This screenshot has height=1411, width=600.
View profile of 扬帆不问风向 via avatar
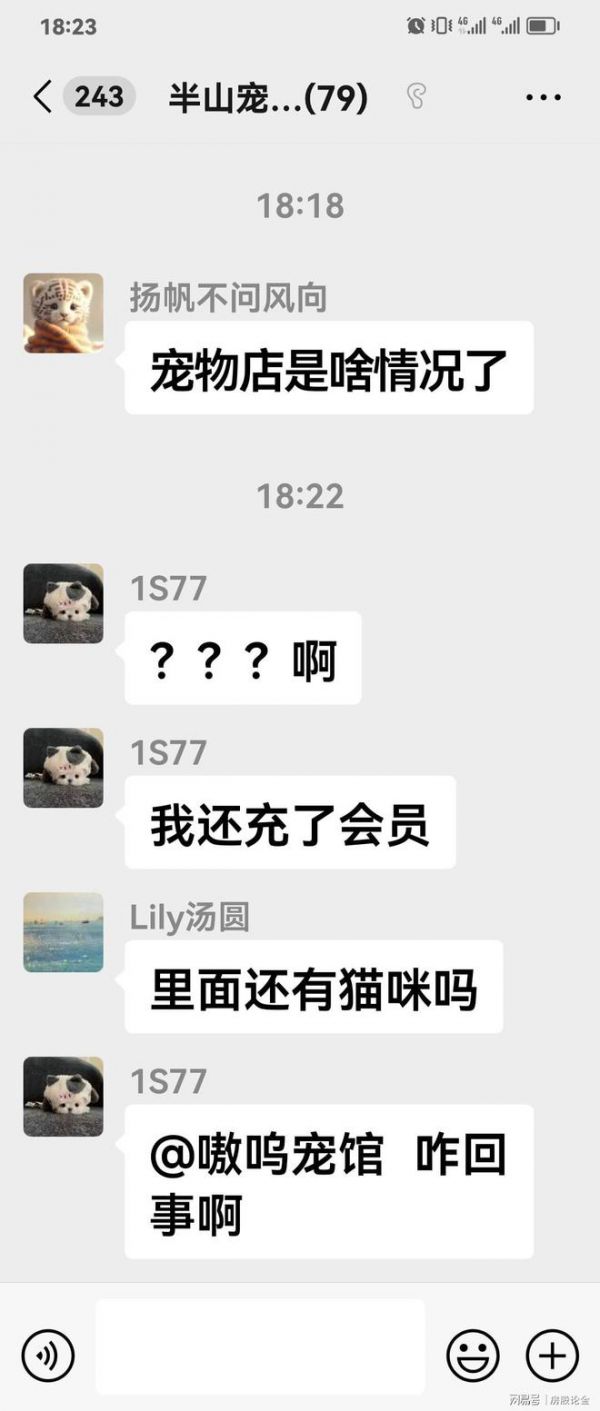[63, 313]
